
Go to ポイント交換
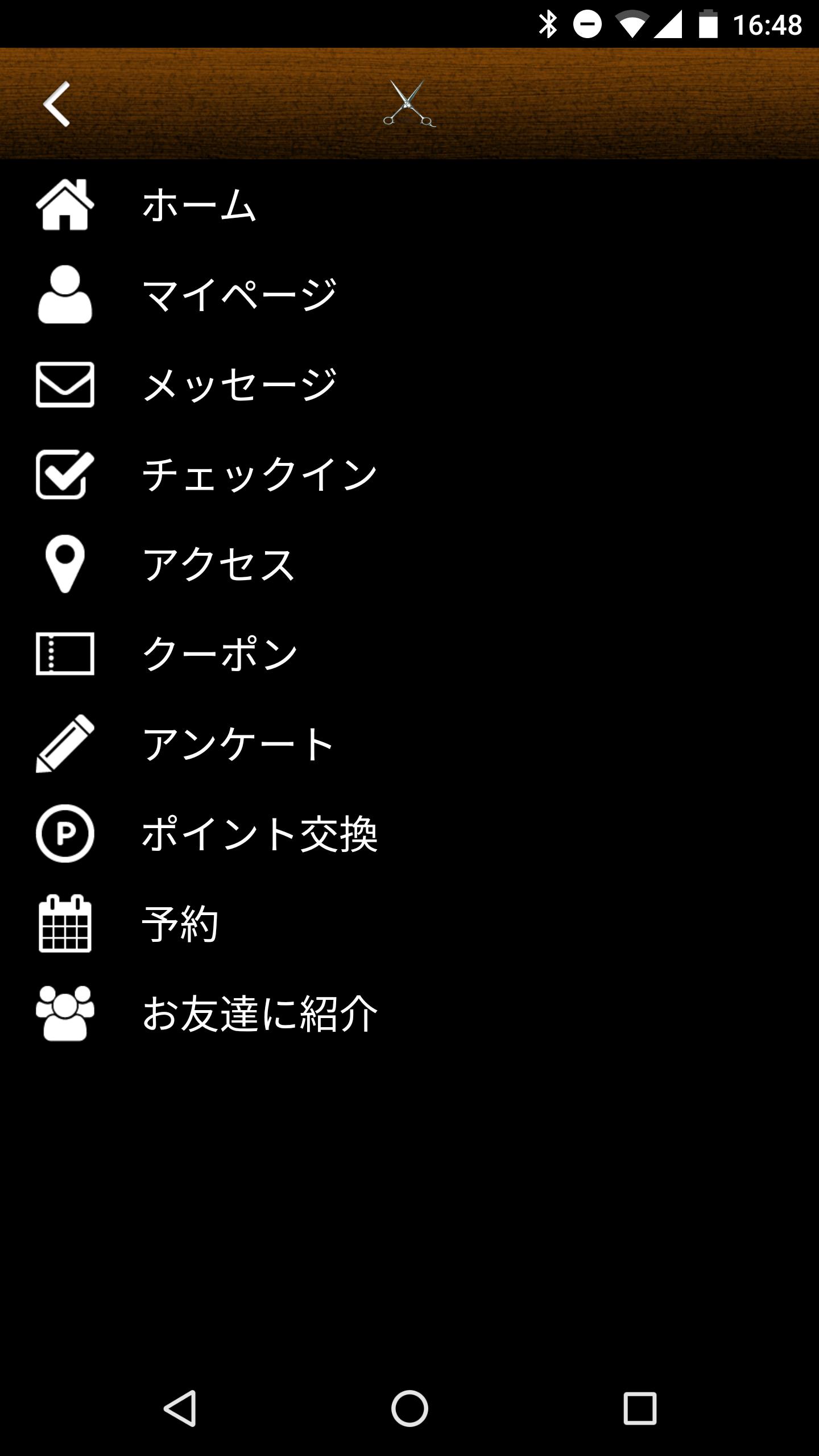point(409,834)
